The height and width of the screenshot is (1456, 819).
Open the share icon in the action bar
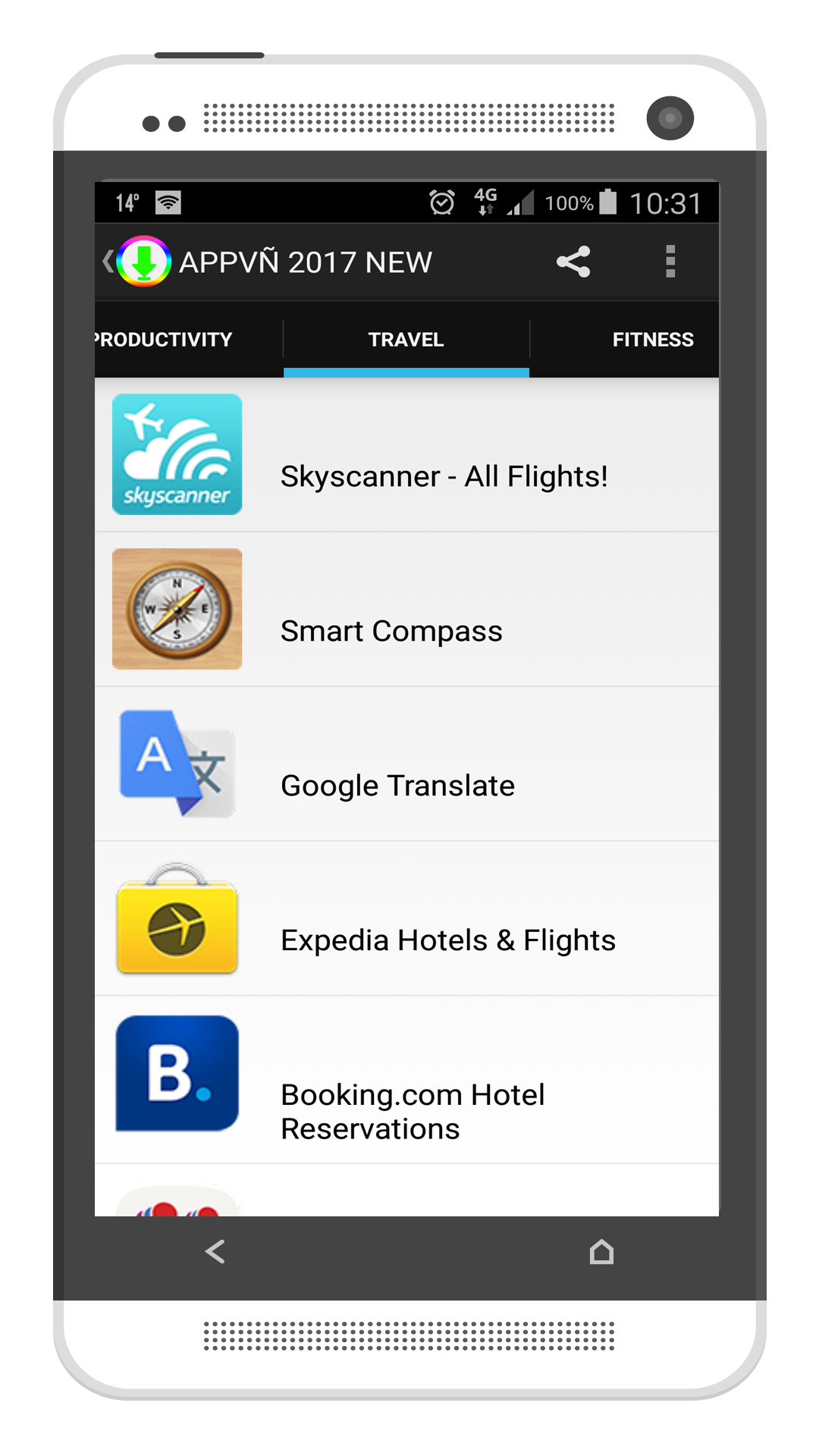click(573, 261)
